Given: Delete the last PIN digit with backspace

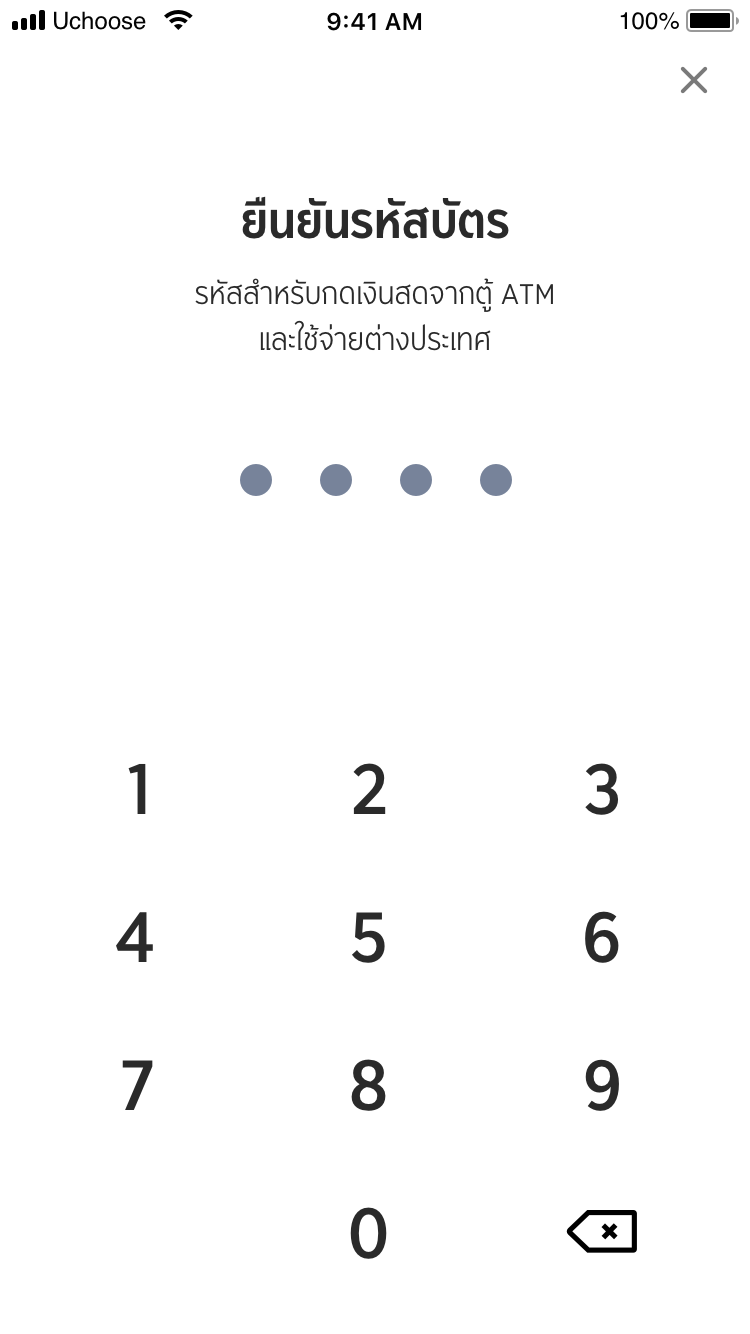Looking at the screenshot, I should (602, 1232).
